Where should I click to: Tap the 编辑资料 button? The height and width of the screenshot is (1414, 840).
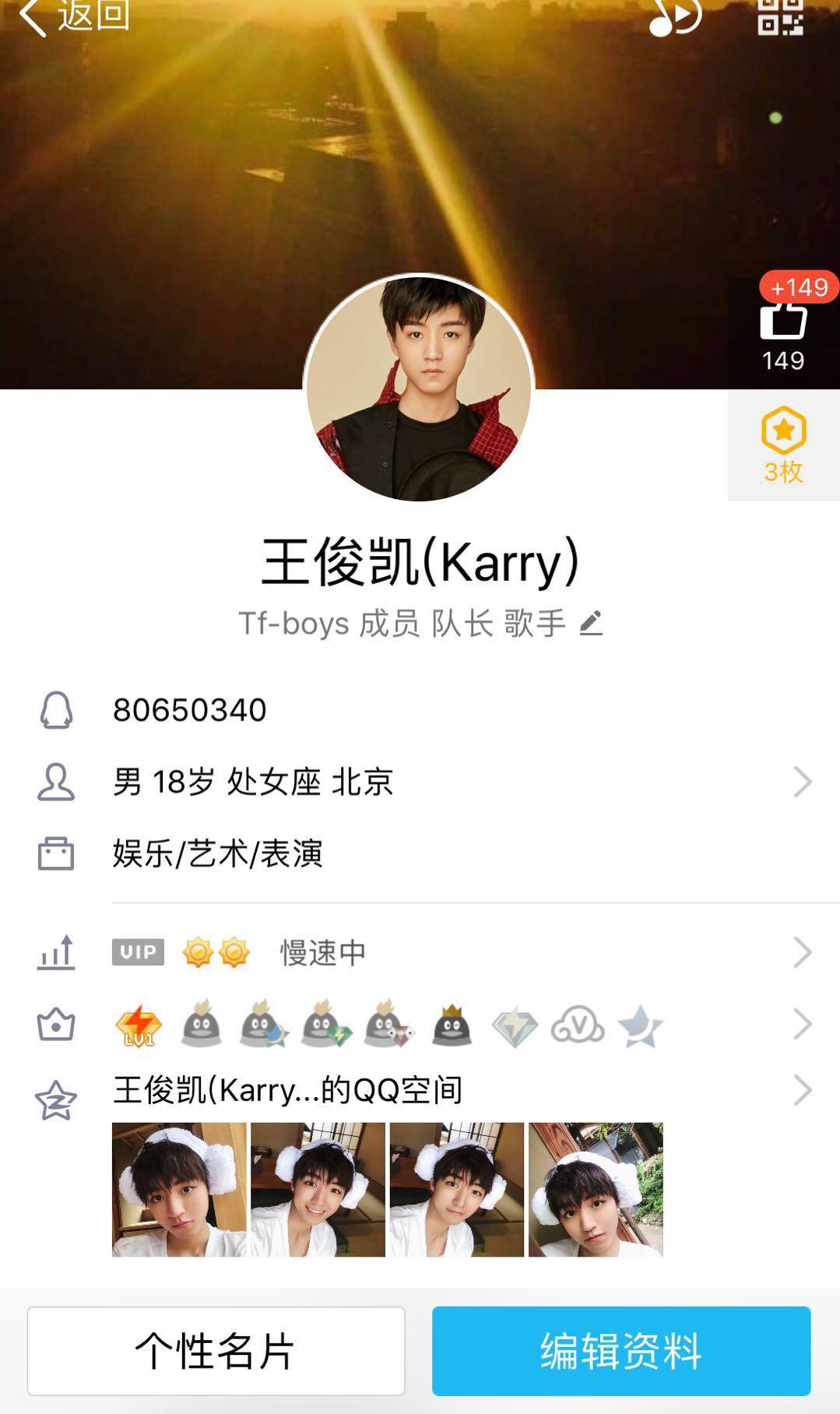[621, 1351]
